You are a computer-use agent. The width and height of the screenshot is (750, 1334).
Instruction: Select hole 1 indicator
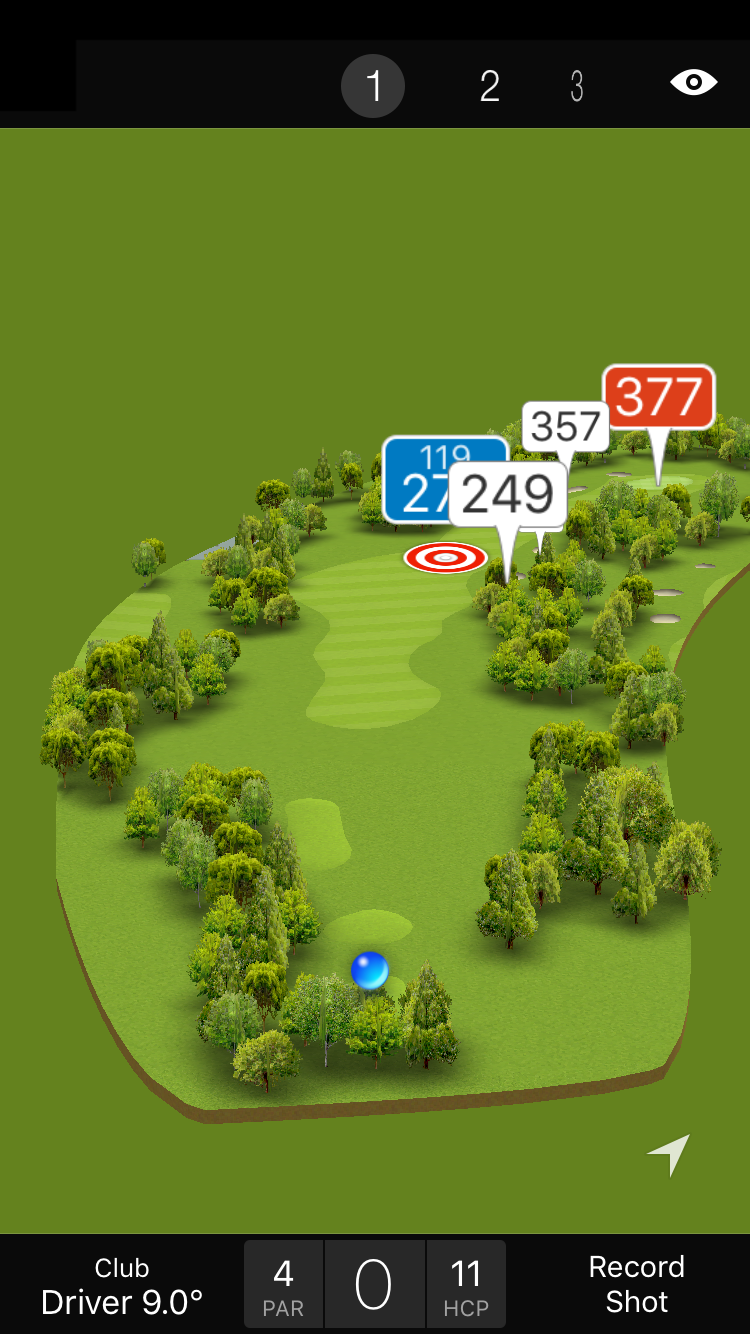pyautogui.click(x=373, y=86)
